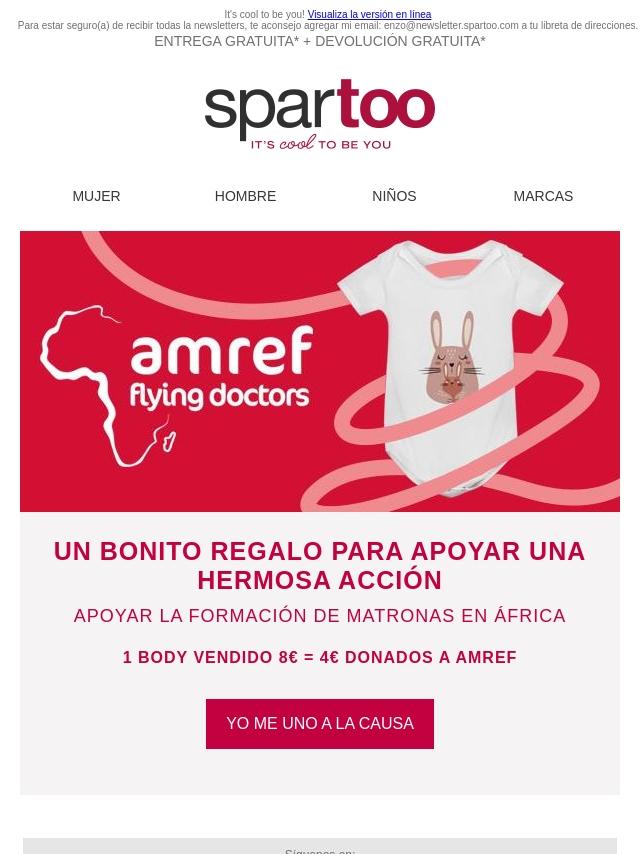Open the HOMBRE category

coord(245,196)
